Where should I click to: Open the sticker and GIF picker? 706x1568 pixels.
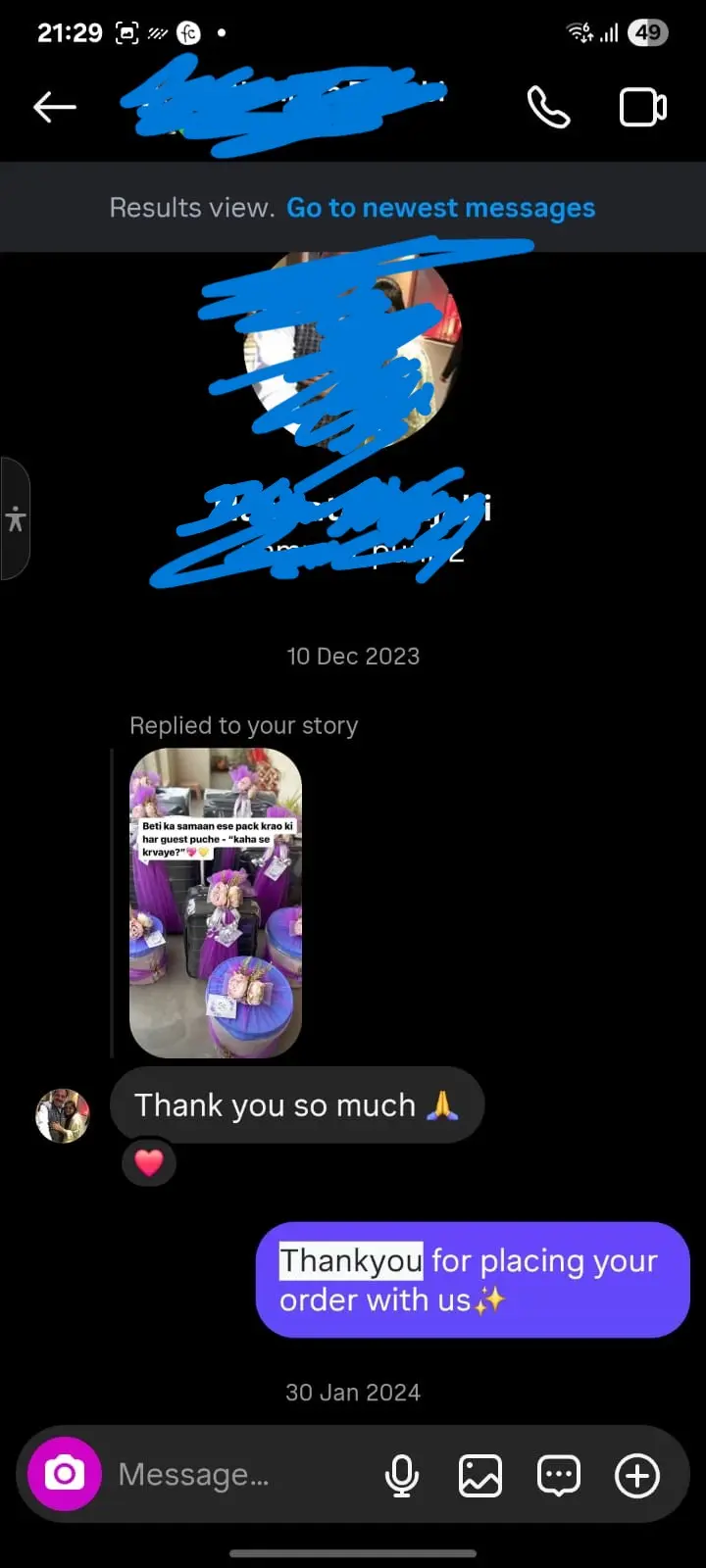[559, 1475]
